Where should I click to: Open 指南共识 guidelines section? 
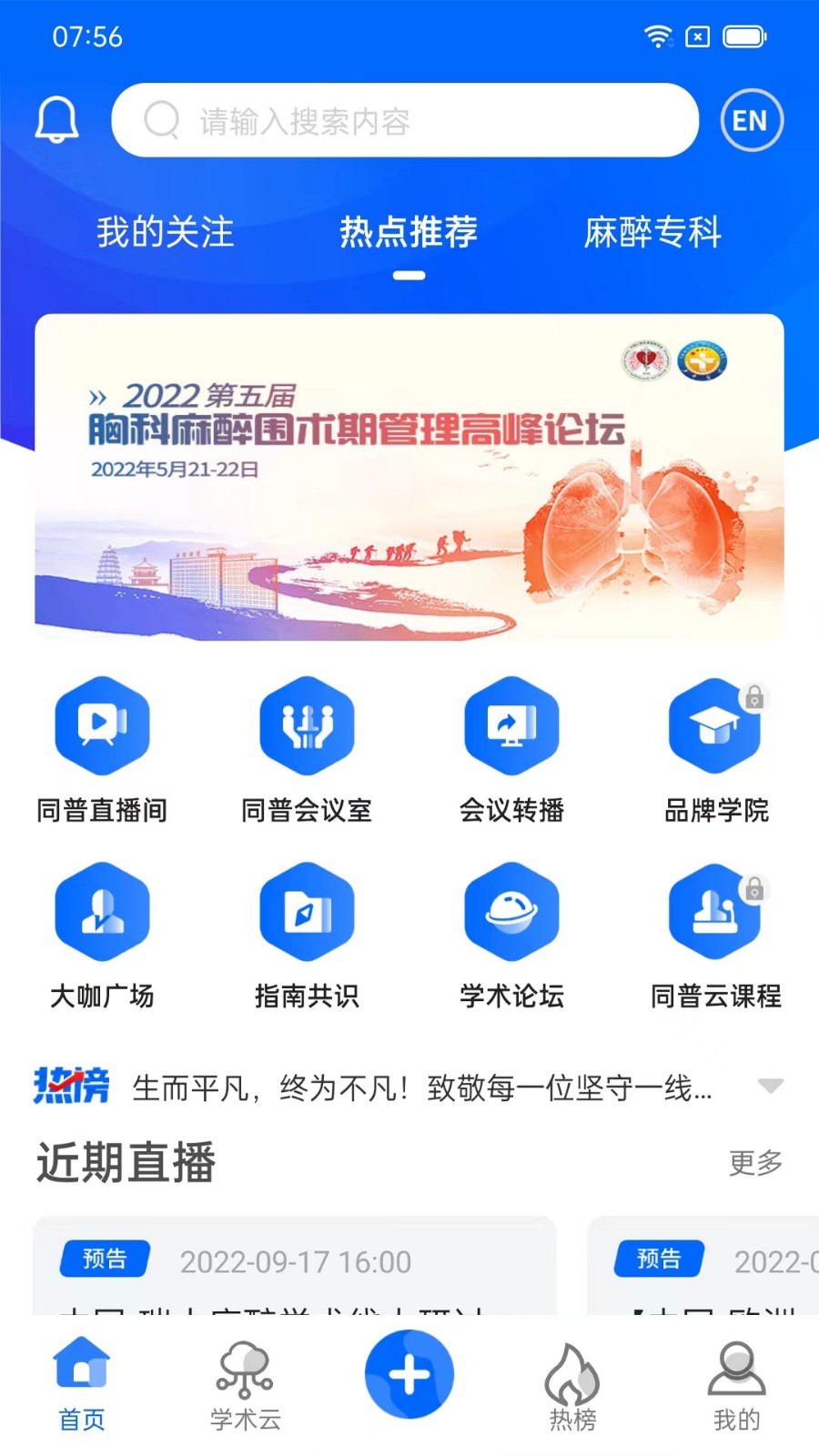307,915
